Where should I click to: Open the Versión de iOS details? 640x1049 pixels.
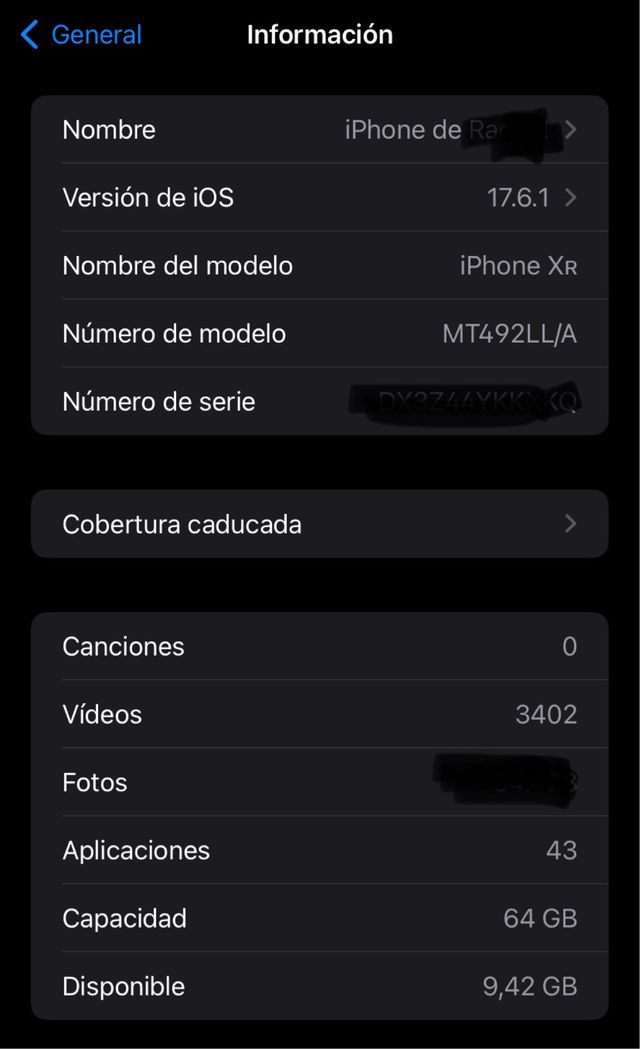click(319, 198)
